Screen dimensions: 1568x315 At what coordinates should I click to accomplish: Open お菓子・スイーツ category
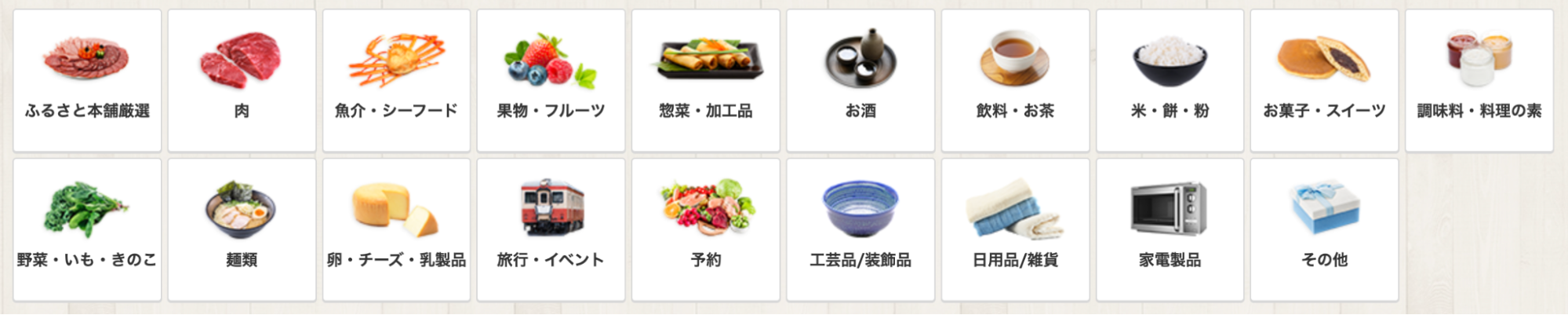(1324, 81)
